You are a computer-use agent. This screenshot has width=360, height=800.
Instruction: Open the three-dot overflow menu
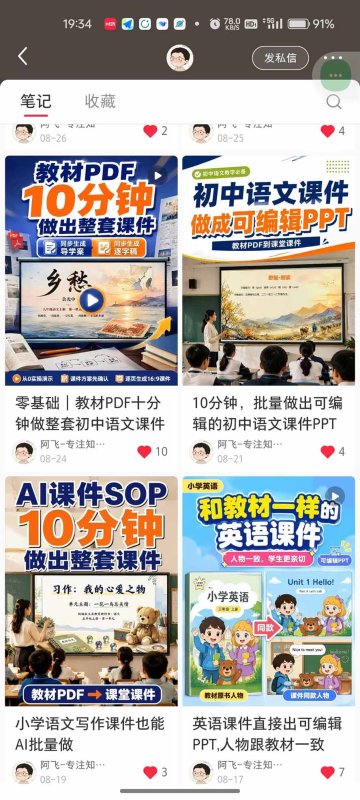click(x=333, y=58)
